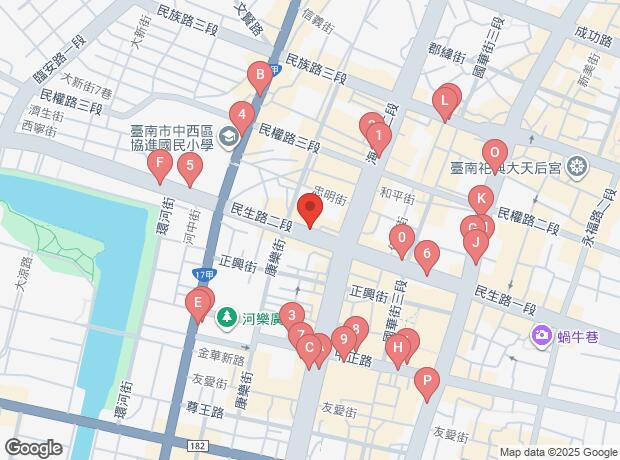Viewport: 620px width, 460px height.
Task: View the 臺南祀典大天后宮 temple icon
Action: [x=578, y=166]
